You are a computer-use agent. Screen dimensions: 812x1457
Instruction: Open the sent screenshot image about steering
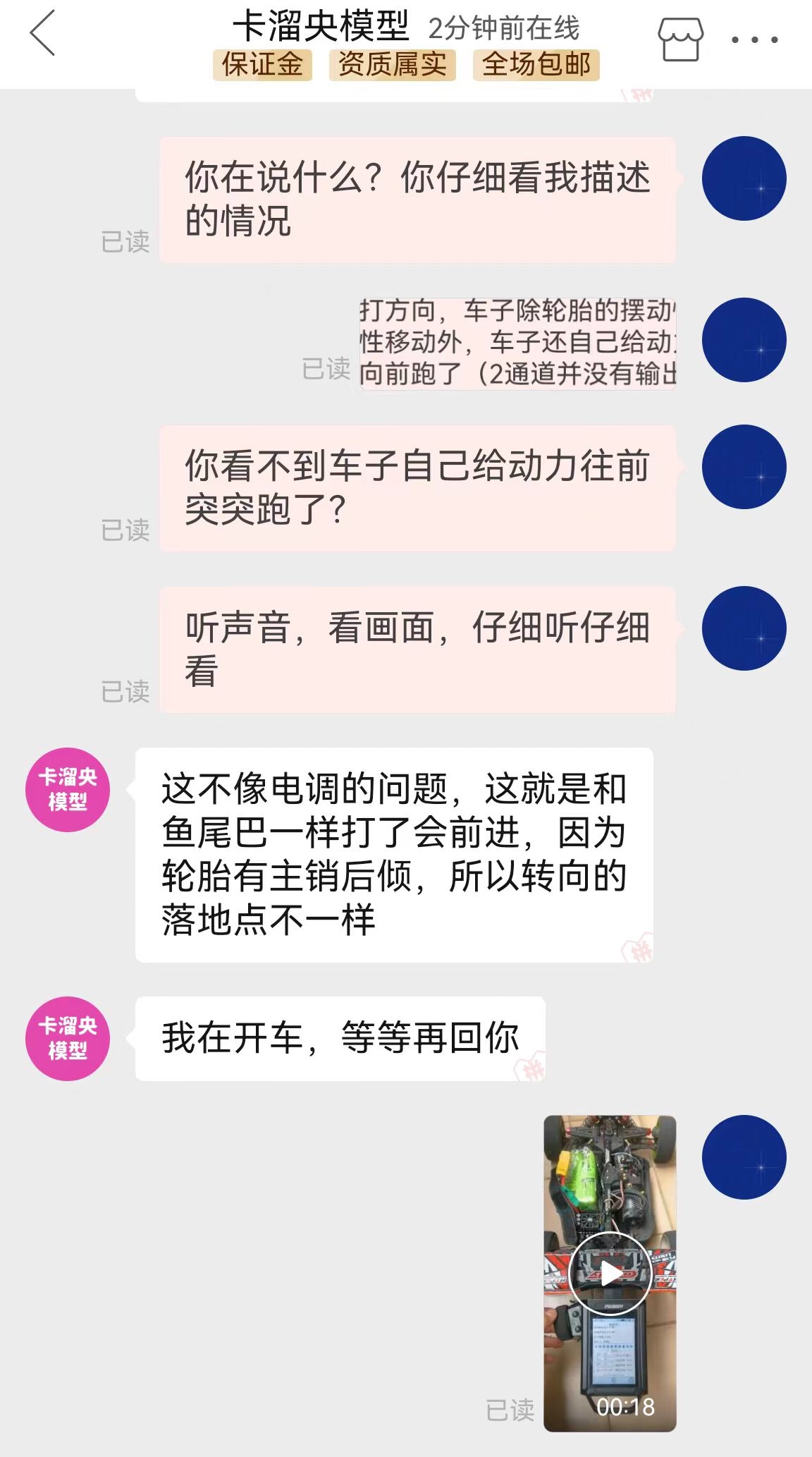[517, 343]
